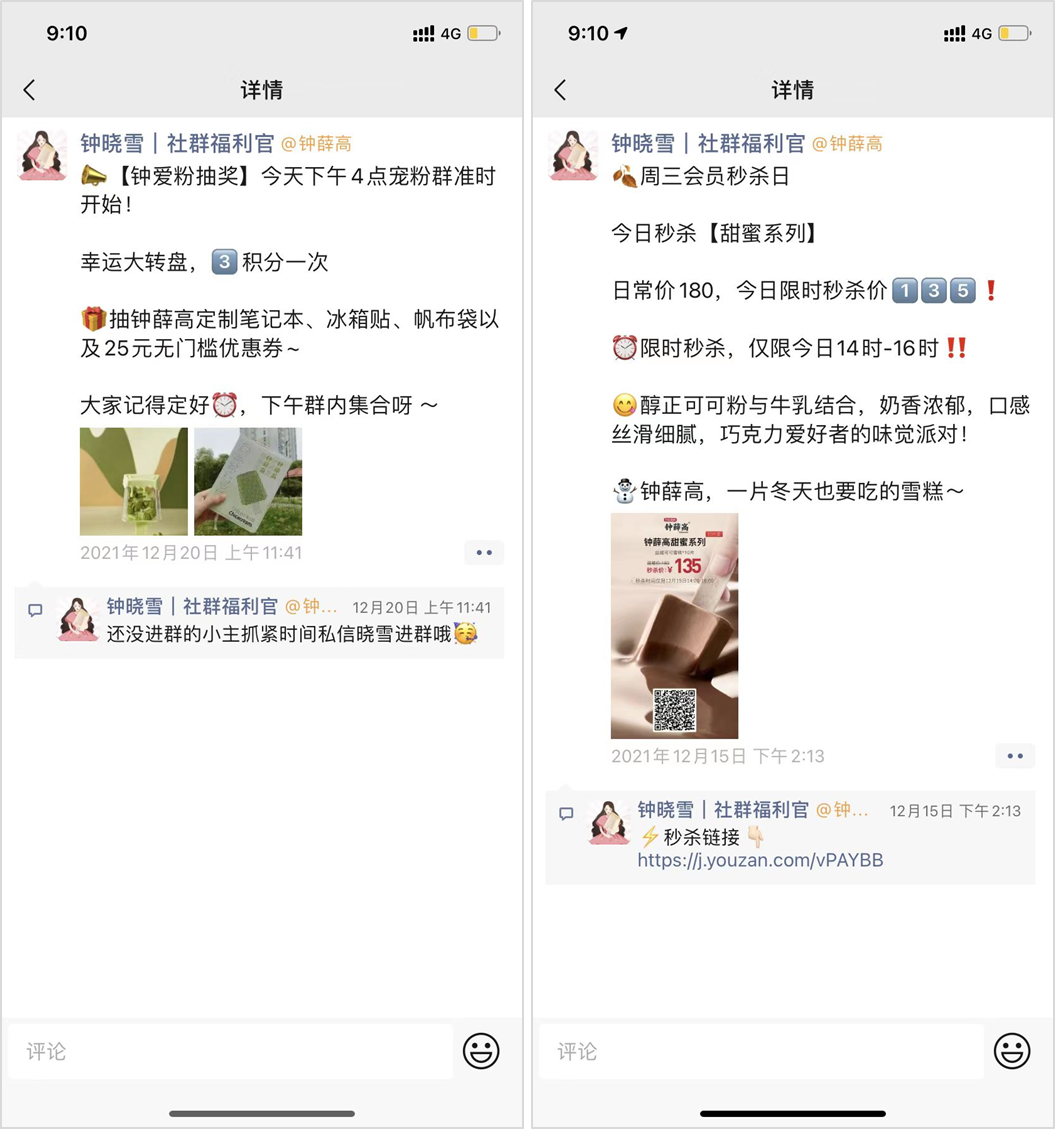Tap 钟晓雪's name on the 秒杀链接 comment
Viewport: 1055px width, 1129px height.
[x=723, y=810]
